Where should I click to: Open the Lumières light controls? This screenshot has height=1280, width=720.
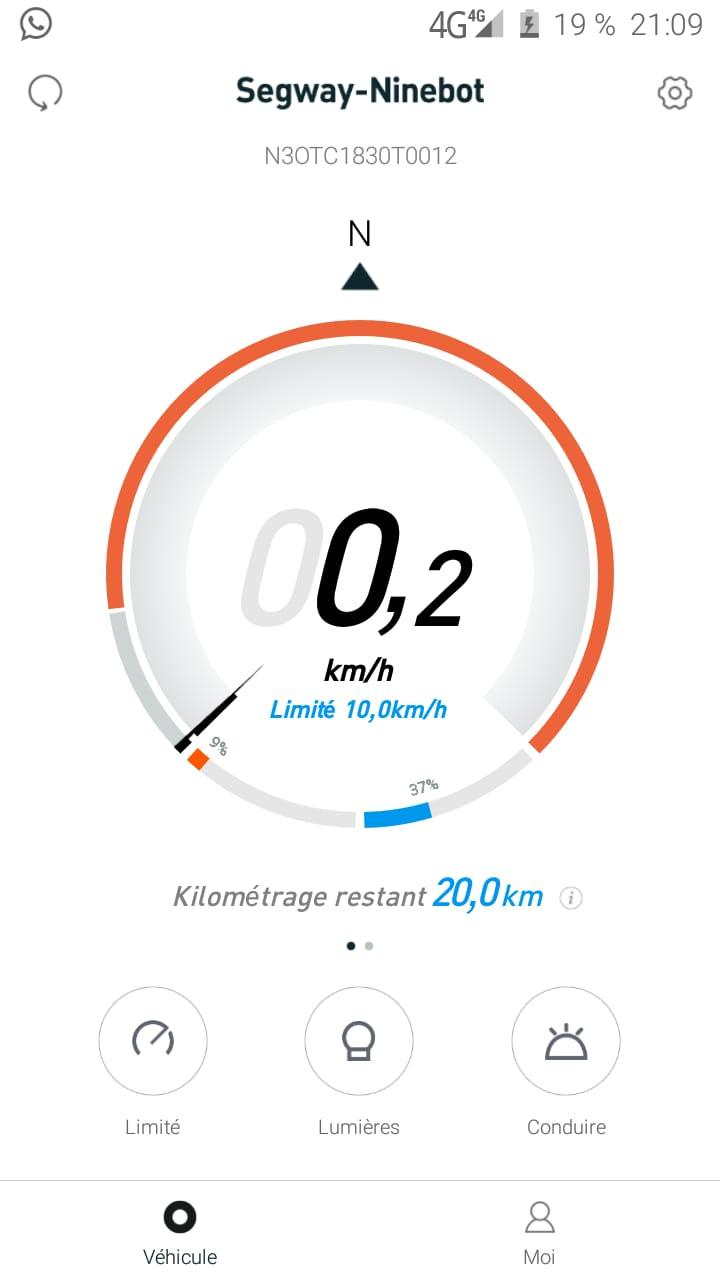click(359, 1041)
